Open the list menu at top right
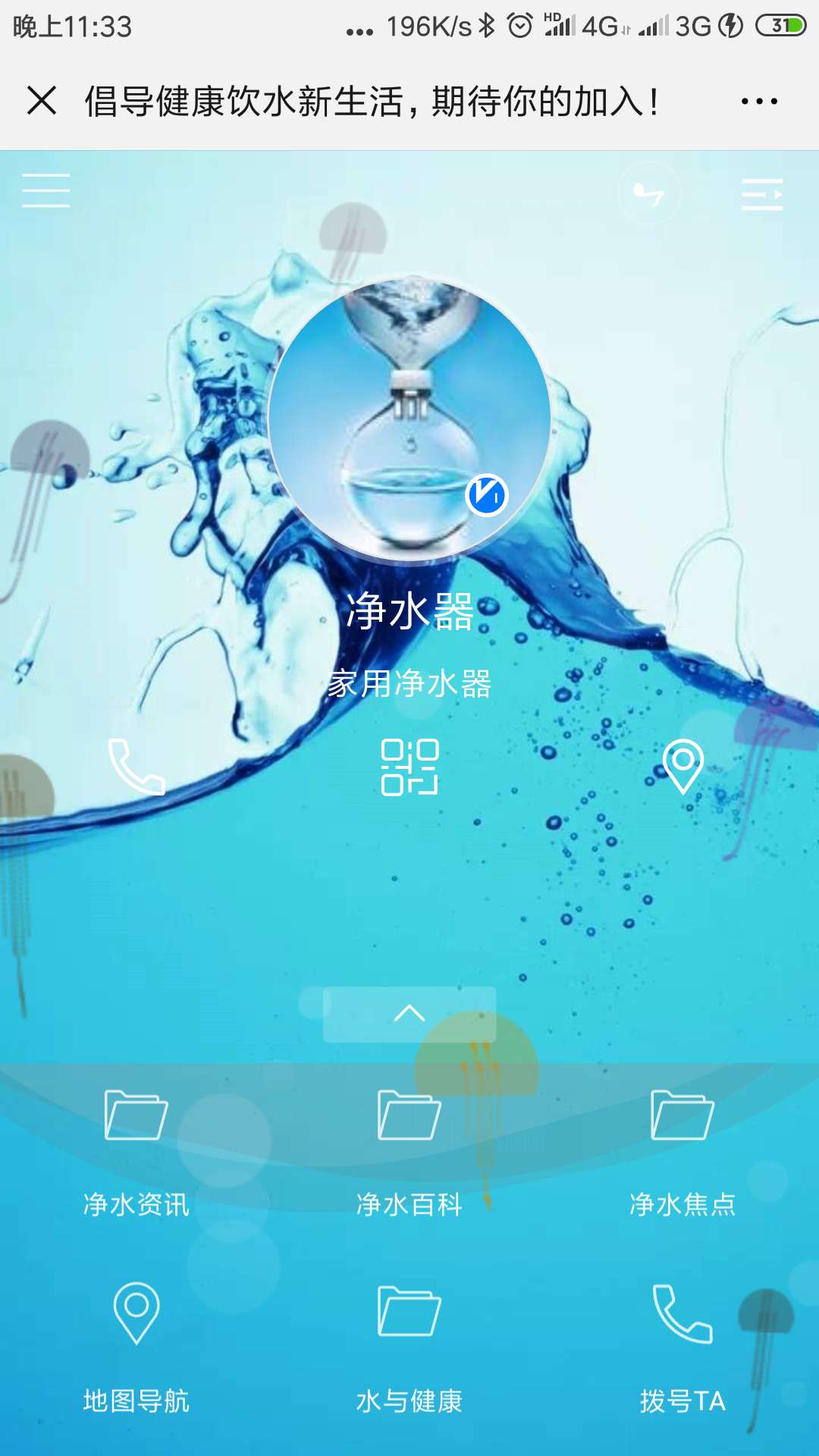Screen dimensions: 819x1456 tap(762, 195)
